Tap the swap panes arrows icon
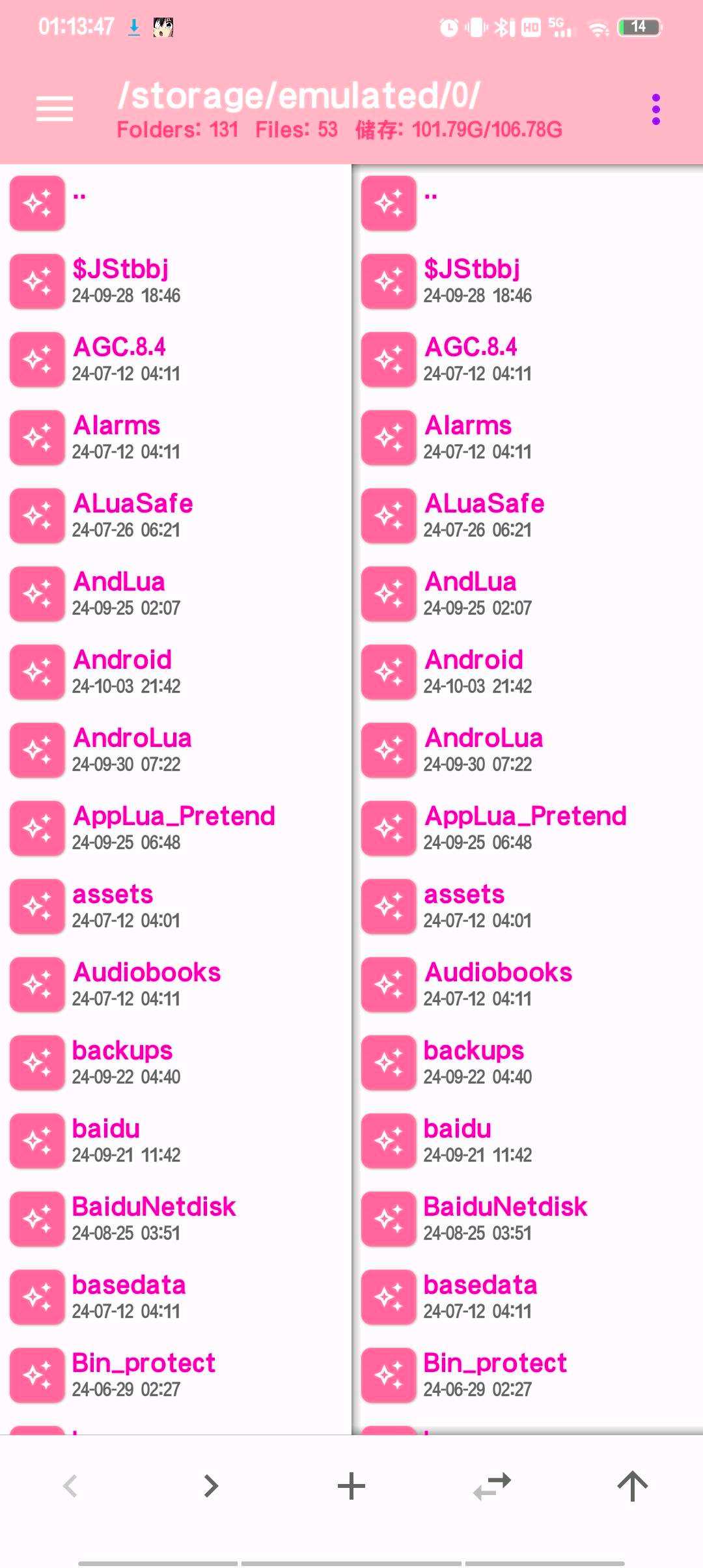This screenshot has height=1568, width=703. 492,1486
